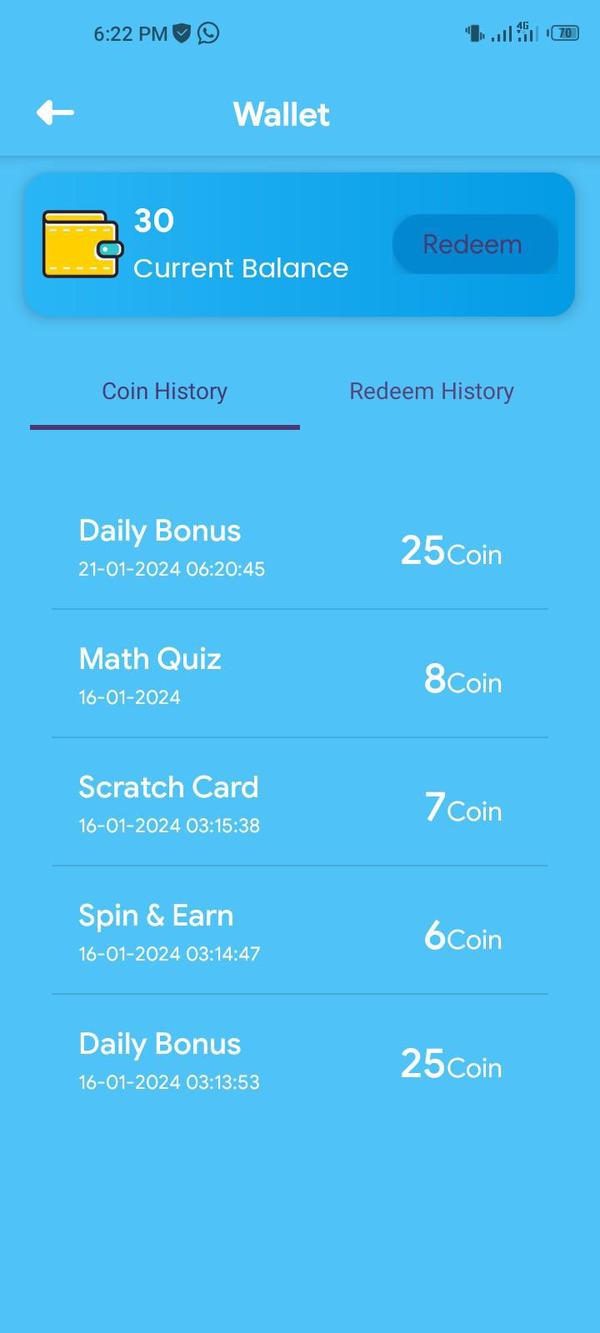Switch to Redeem History tab
The height and width of the screenshot is (1333, 600).
tap(431, 391)
